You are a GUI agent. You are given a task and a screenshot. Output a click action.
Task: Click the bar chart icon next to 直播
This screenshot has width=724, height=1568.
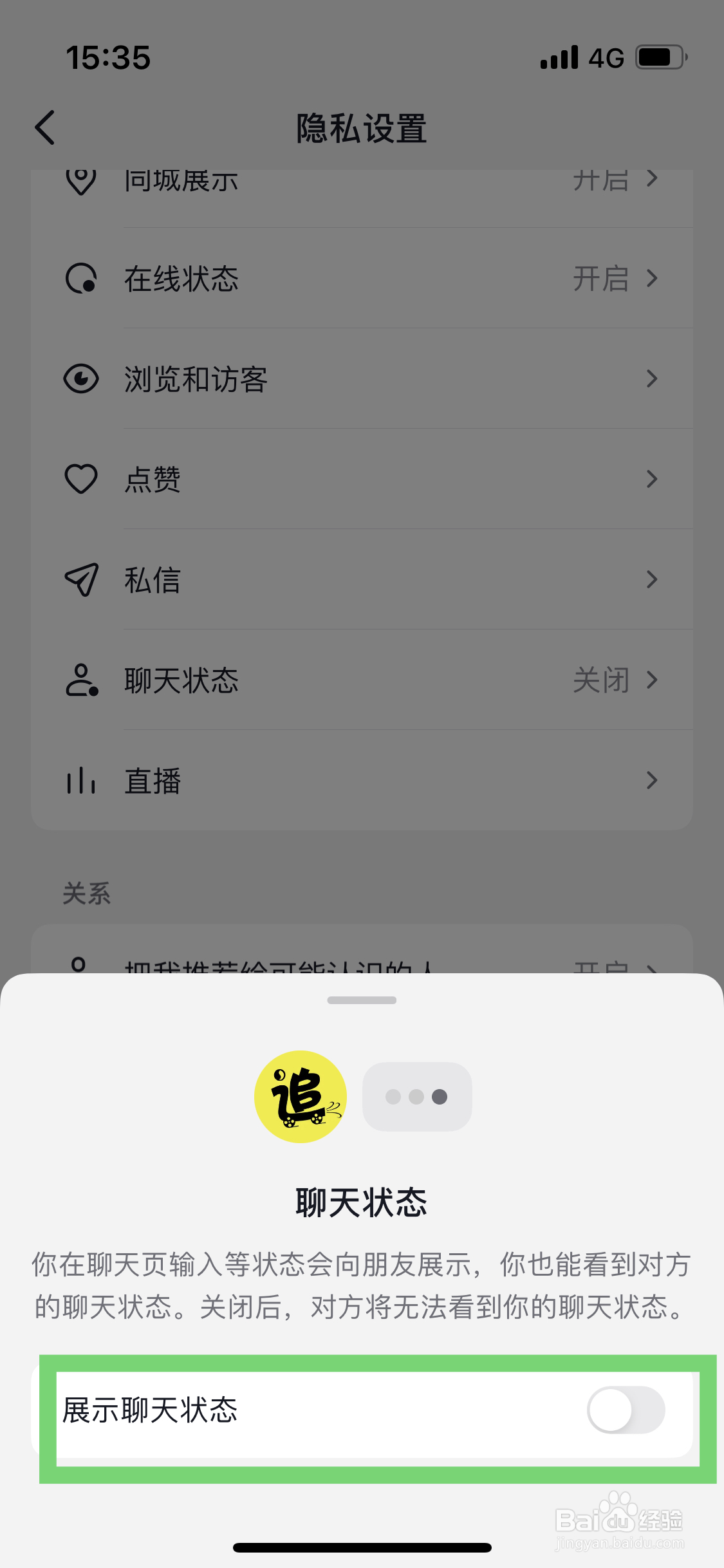pos(81,779)
